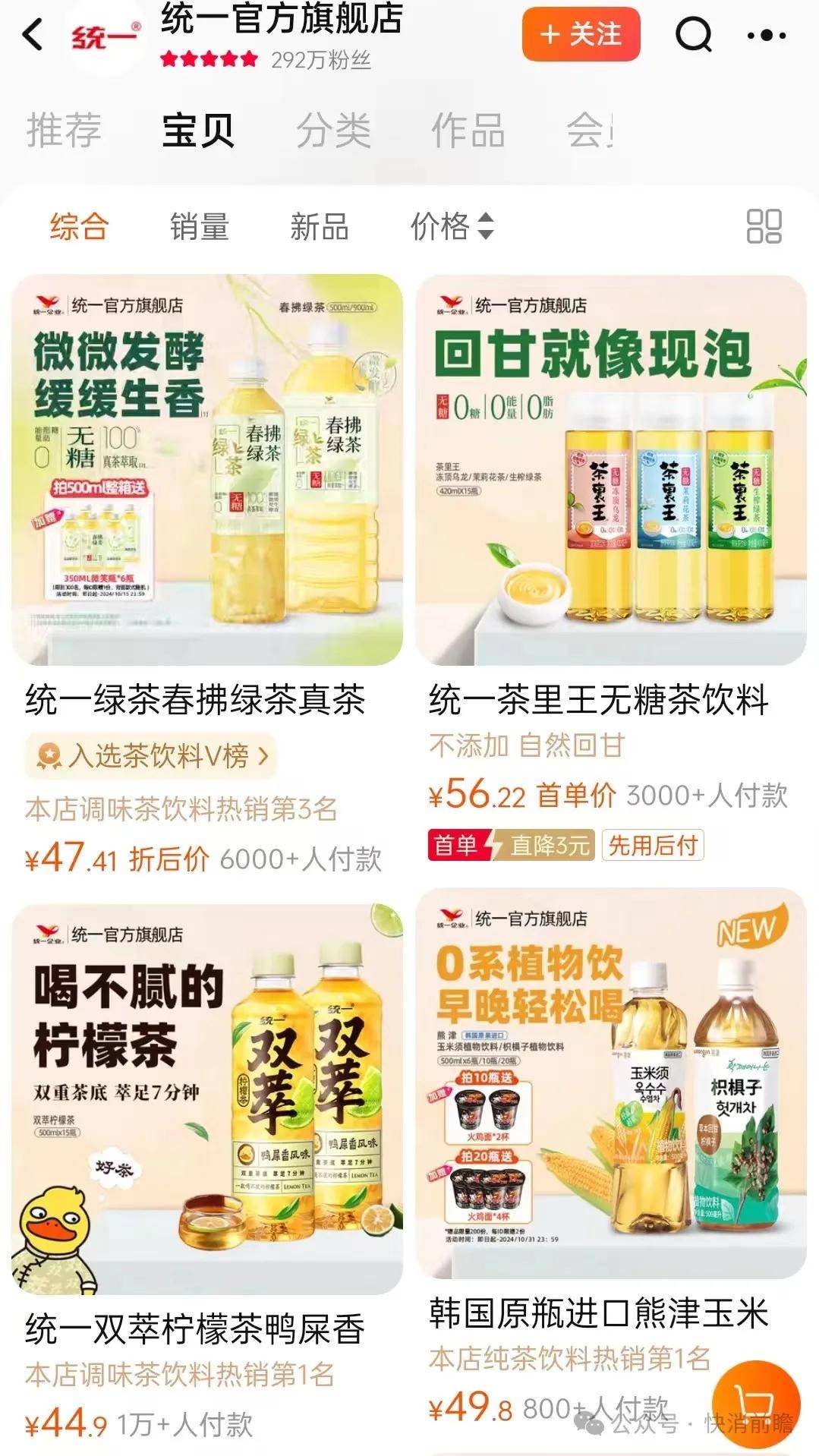Sort products by 销量
Viewport: 819px width, 1456px height.
click(199, 226)
